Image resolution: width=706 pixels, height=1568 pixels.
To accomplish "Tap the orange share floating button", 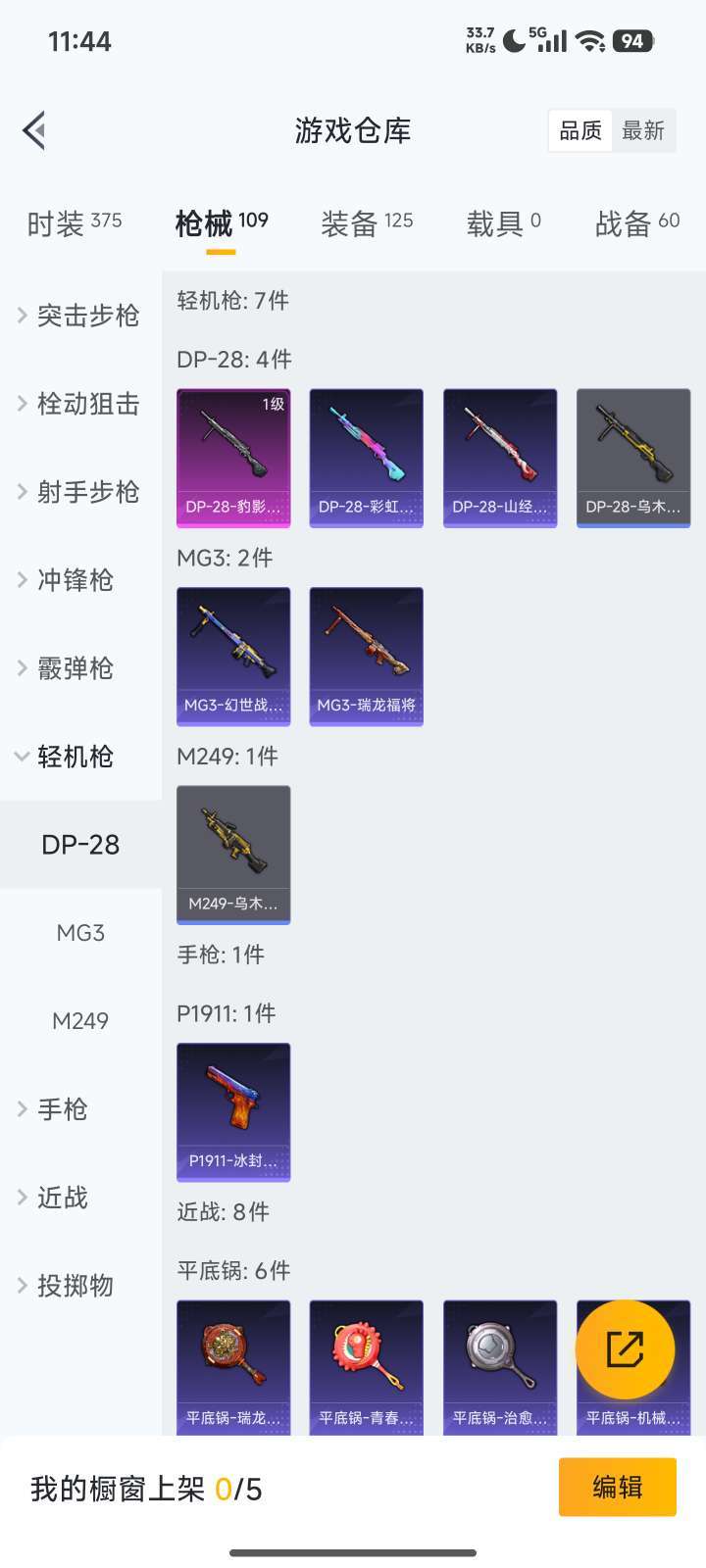I will pyautogui.click(x=625, y=1349).
